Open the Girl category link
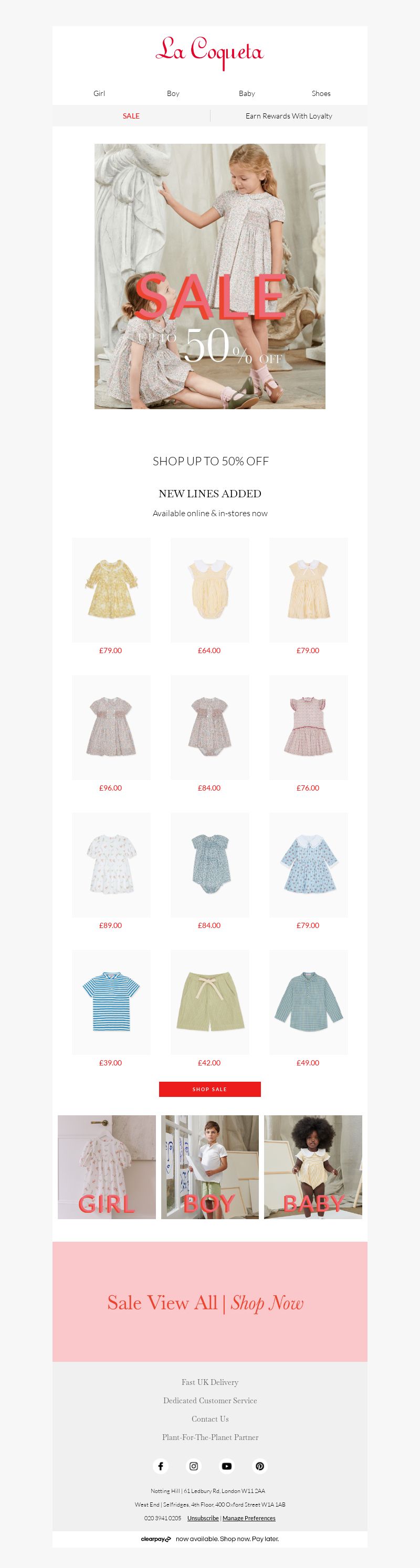420x1568 pixels. pos(99,94)
